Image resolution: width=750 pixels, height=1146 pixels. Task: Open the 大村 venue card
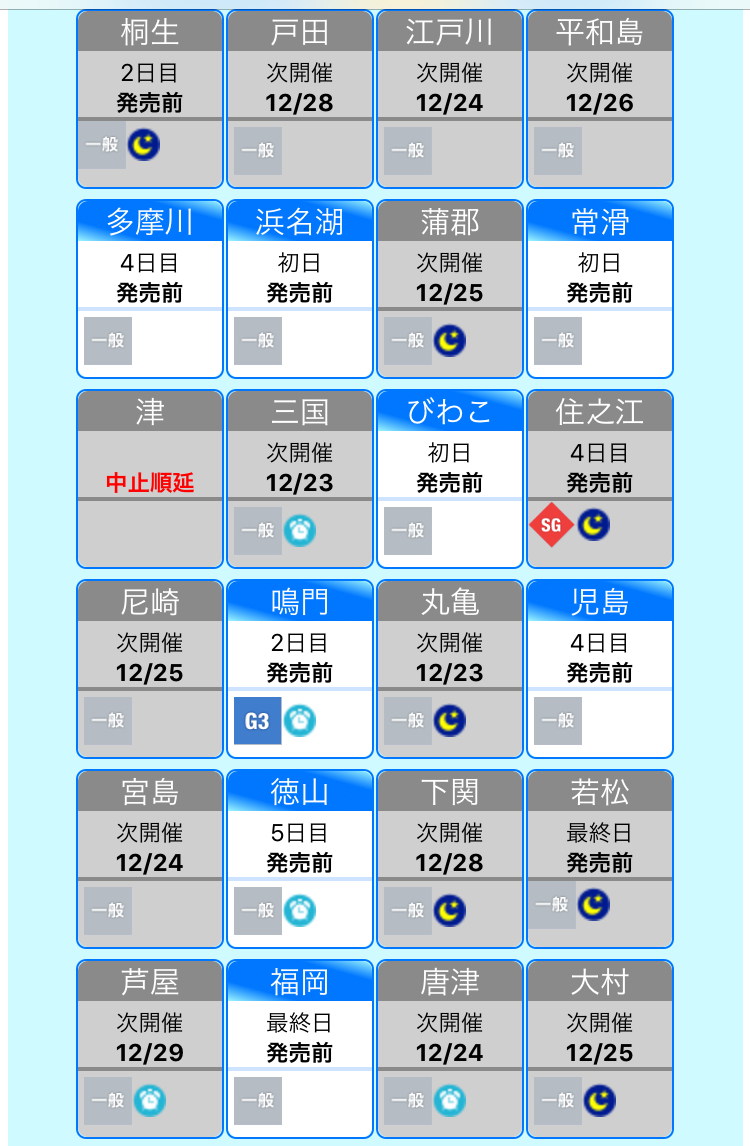pyautogui.click(x=600, y=1048)
